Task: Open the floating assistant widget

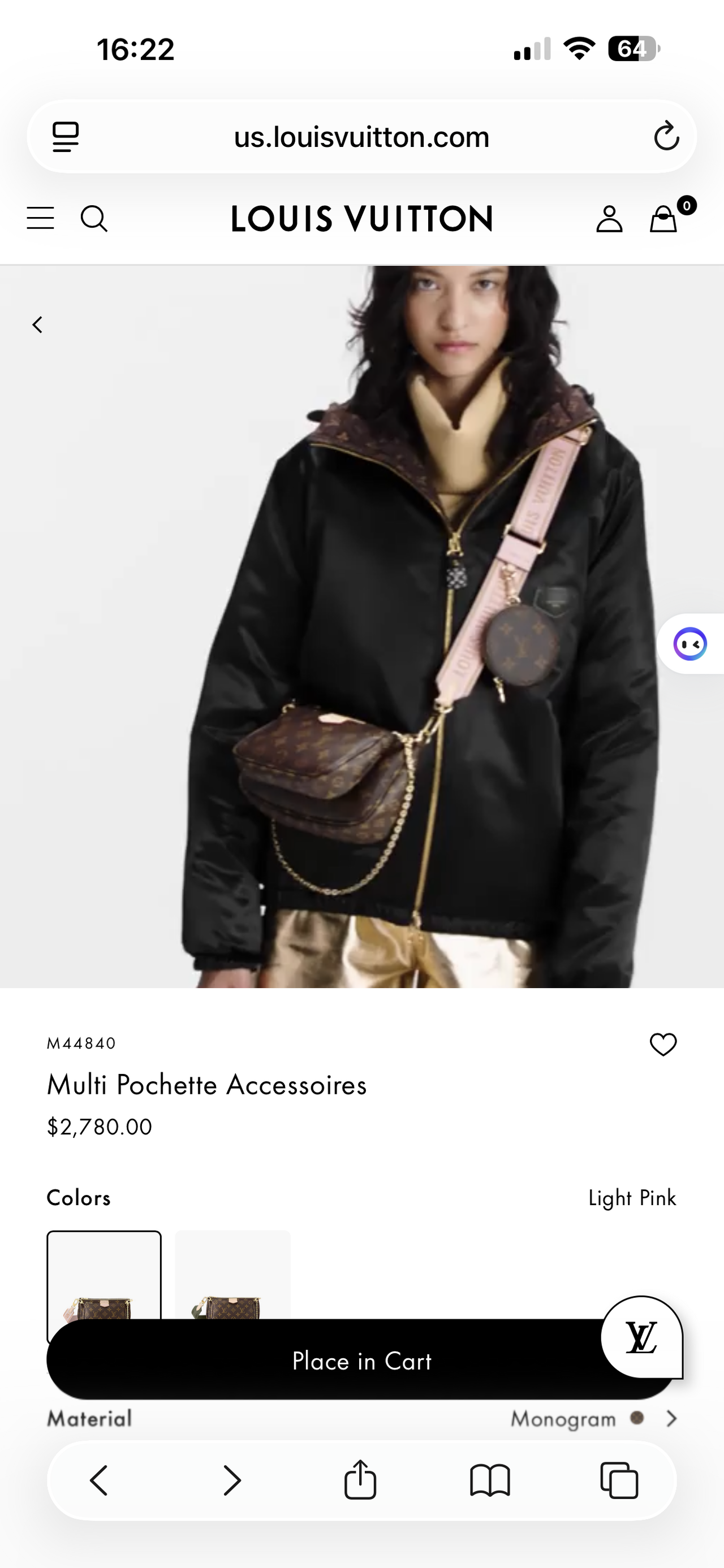Action: 691,644
